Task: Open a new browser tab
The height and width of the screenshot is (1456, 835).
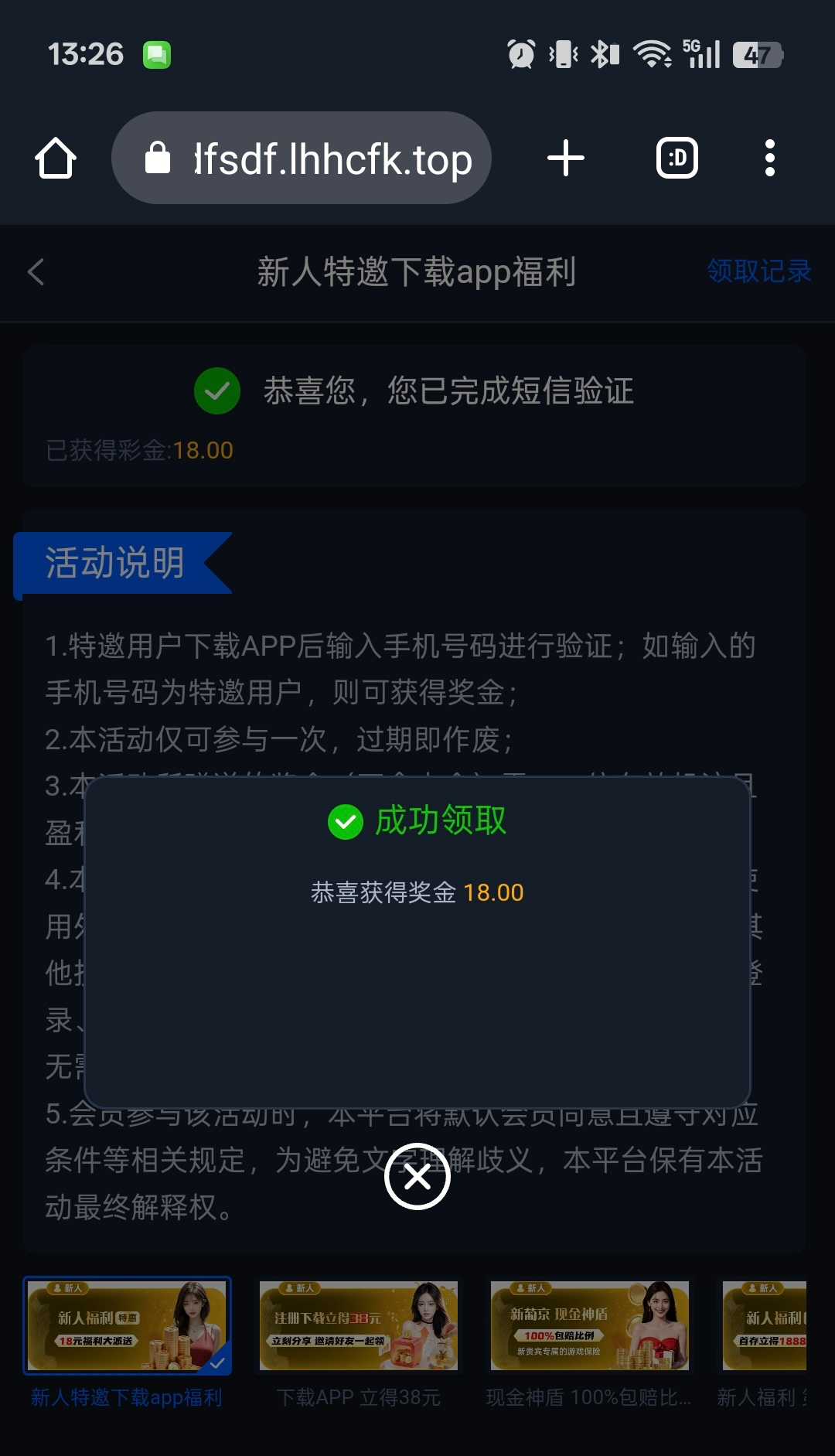Action: point(565,159)
